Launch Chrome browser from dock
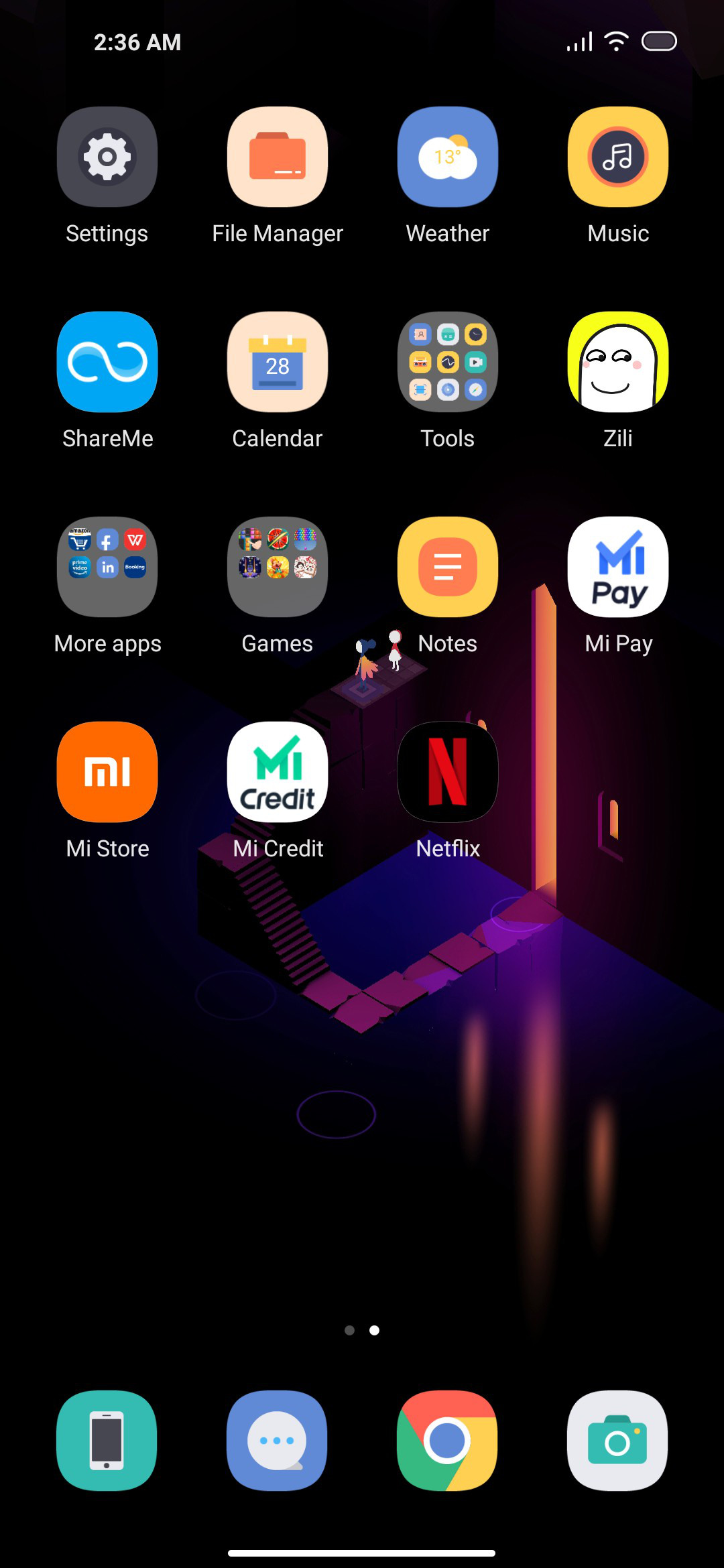Screen dimensions: 724x1568 (448, 1441)
